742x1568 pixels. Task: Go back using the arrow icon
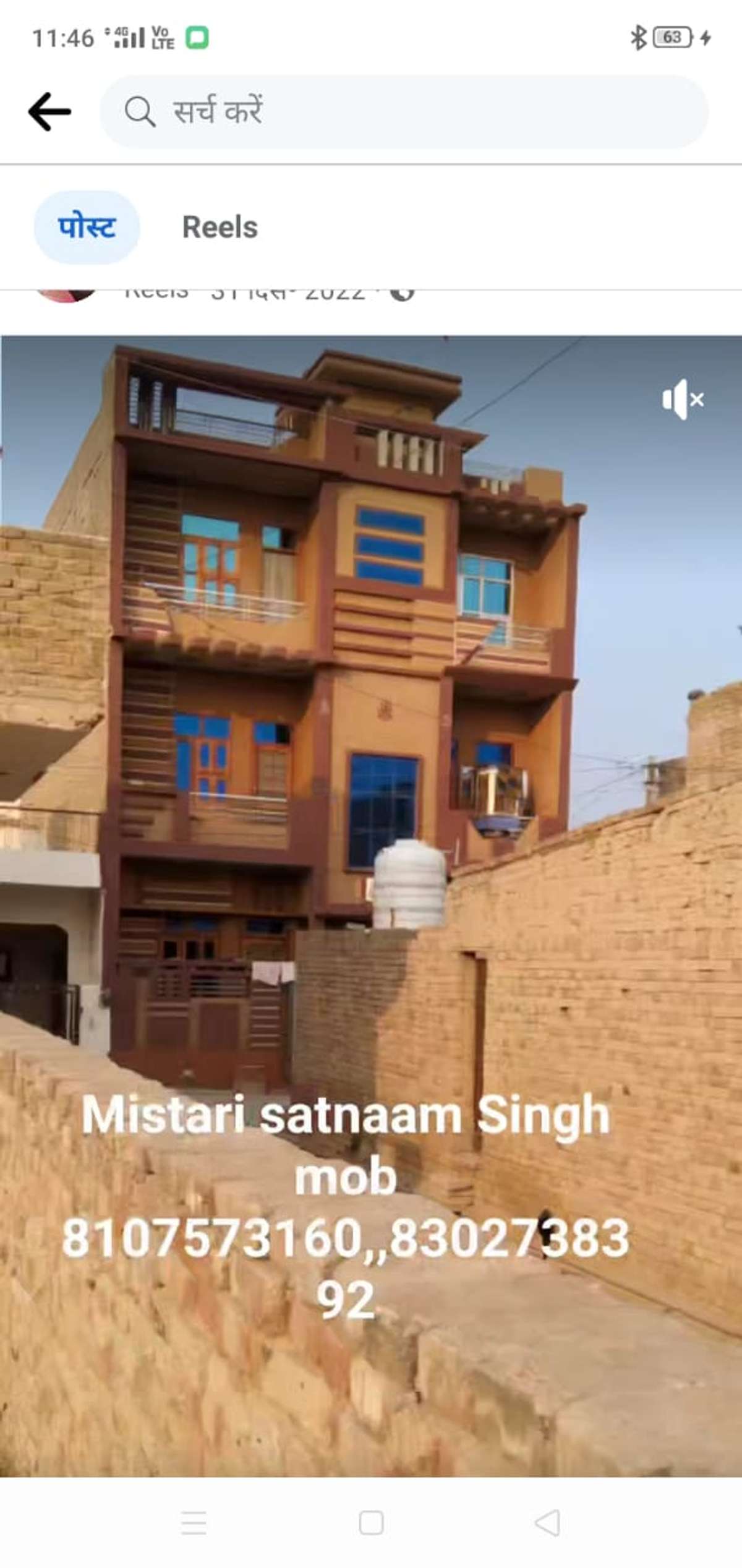point(49,112)
